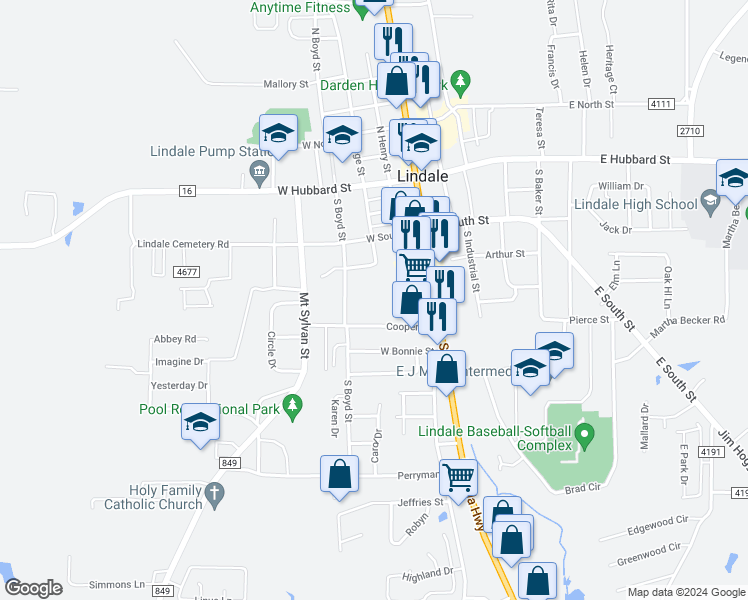Tap the restaurant marker below Anytime Fitness
The height and width of the screenshot is (600, 748).
[393, 41]
